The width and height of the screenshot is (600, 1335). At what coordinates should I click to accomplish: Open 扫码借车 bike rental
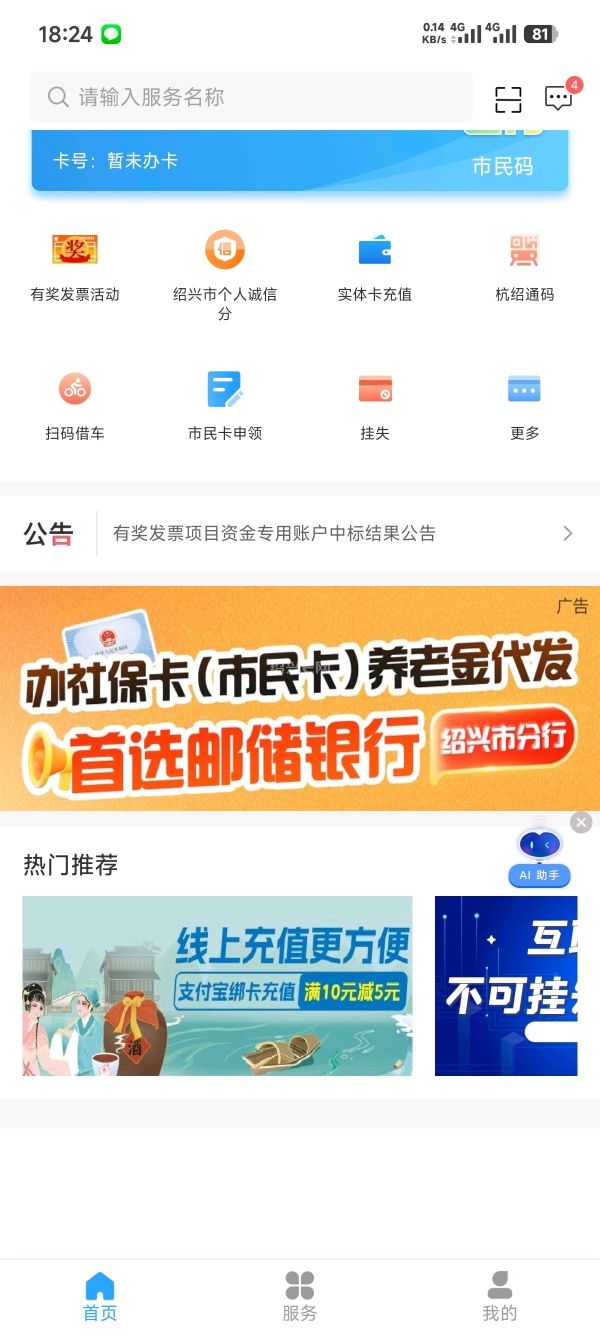coord(75,405)
